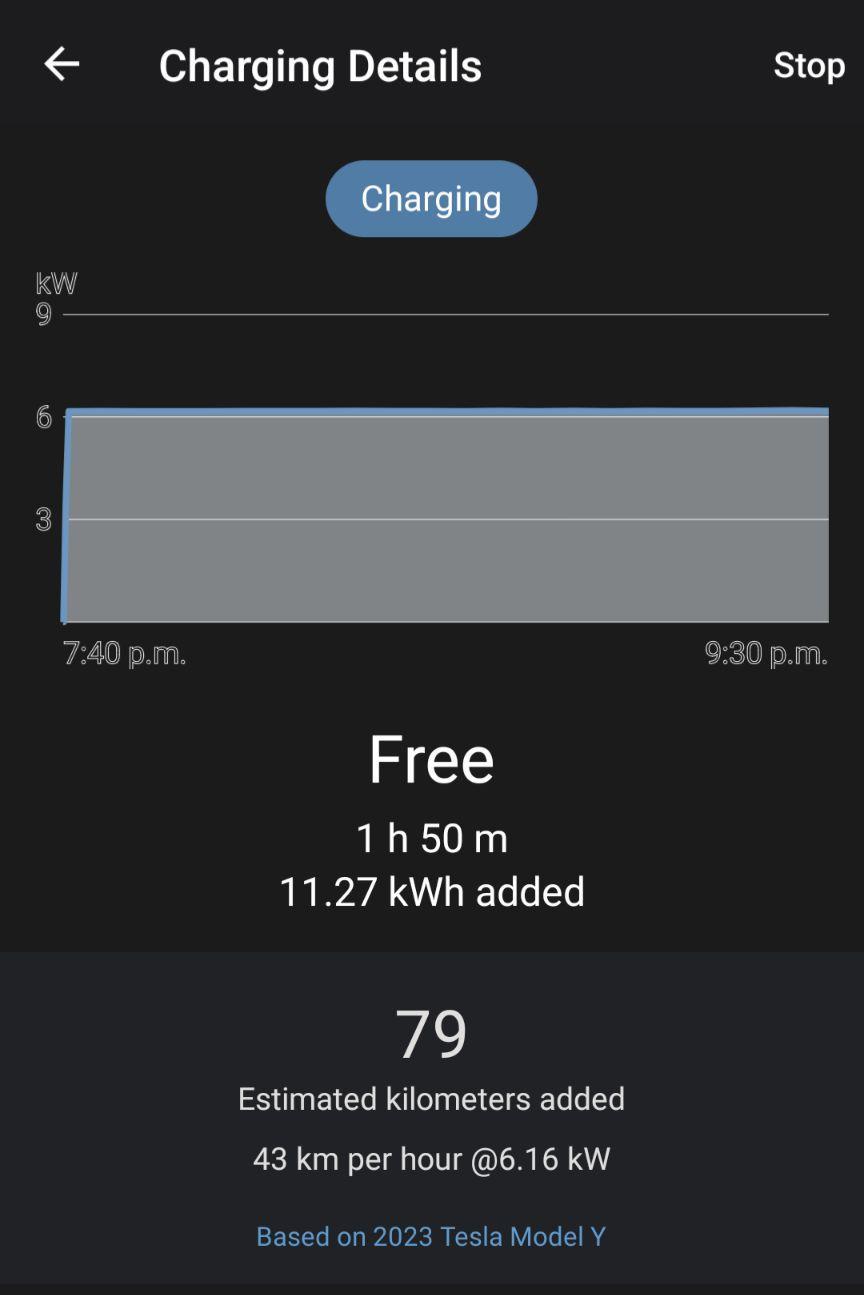This screenshot has width=864, height=1295.
Task: Tap the 43 km per hour rate text
Action: point(431,1159)
